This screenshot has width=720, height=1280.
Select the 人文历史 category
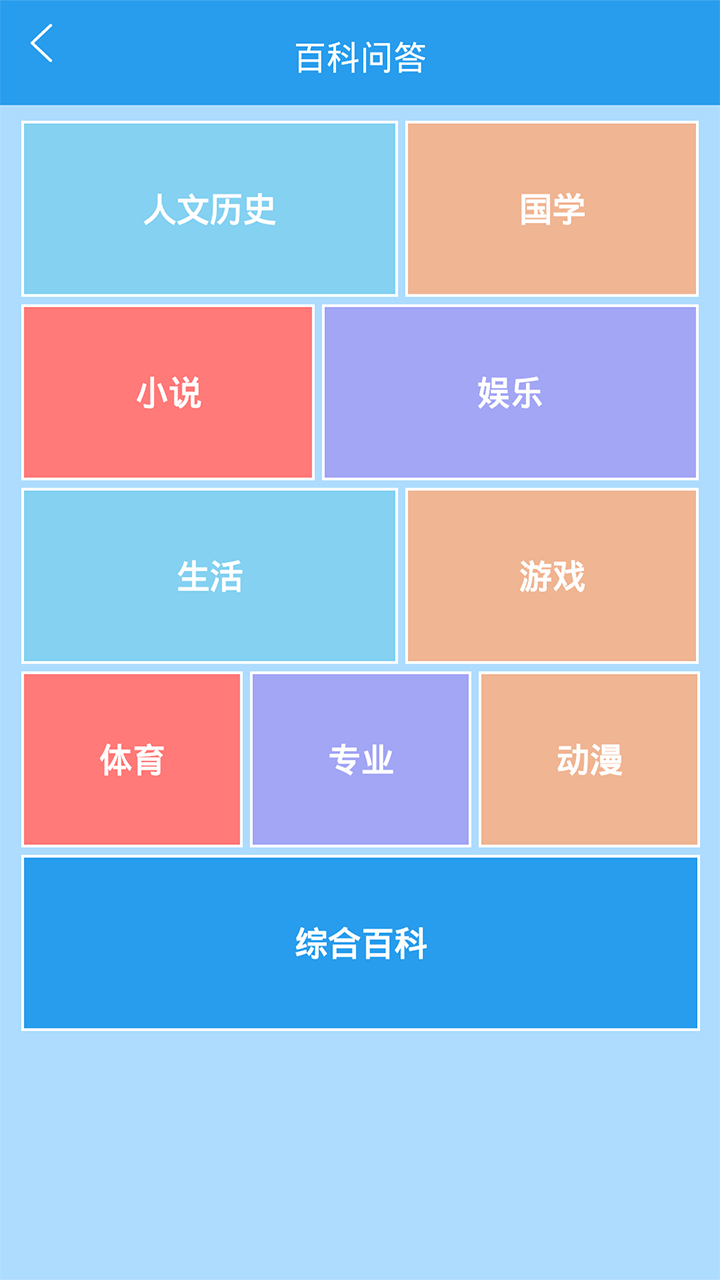tap(210, 208)
